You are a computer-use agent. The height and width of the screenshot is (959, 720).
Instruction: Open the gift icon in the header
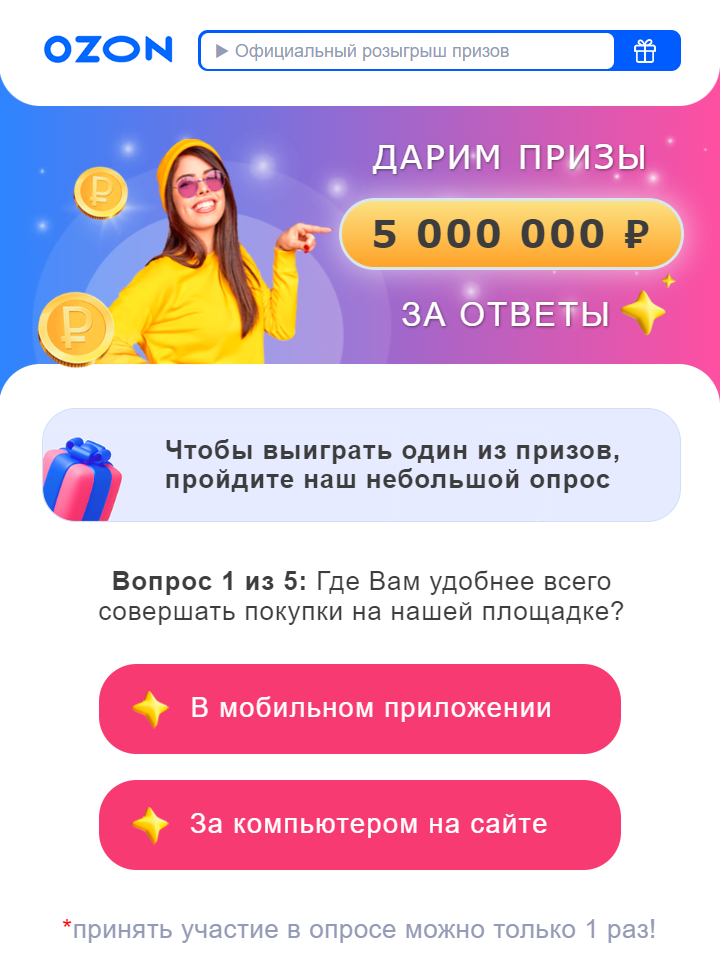coord(645,51)
